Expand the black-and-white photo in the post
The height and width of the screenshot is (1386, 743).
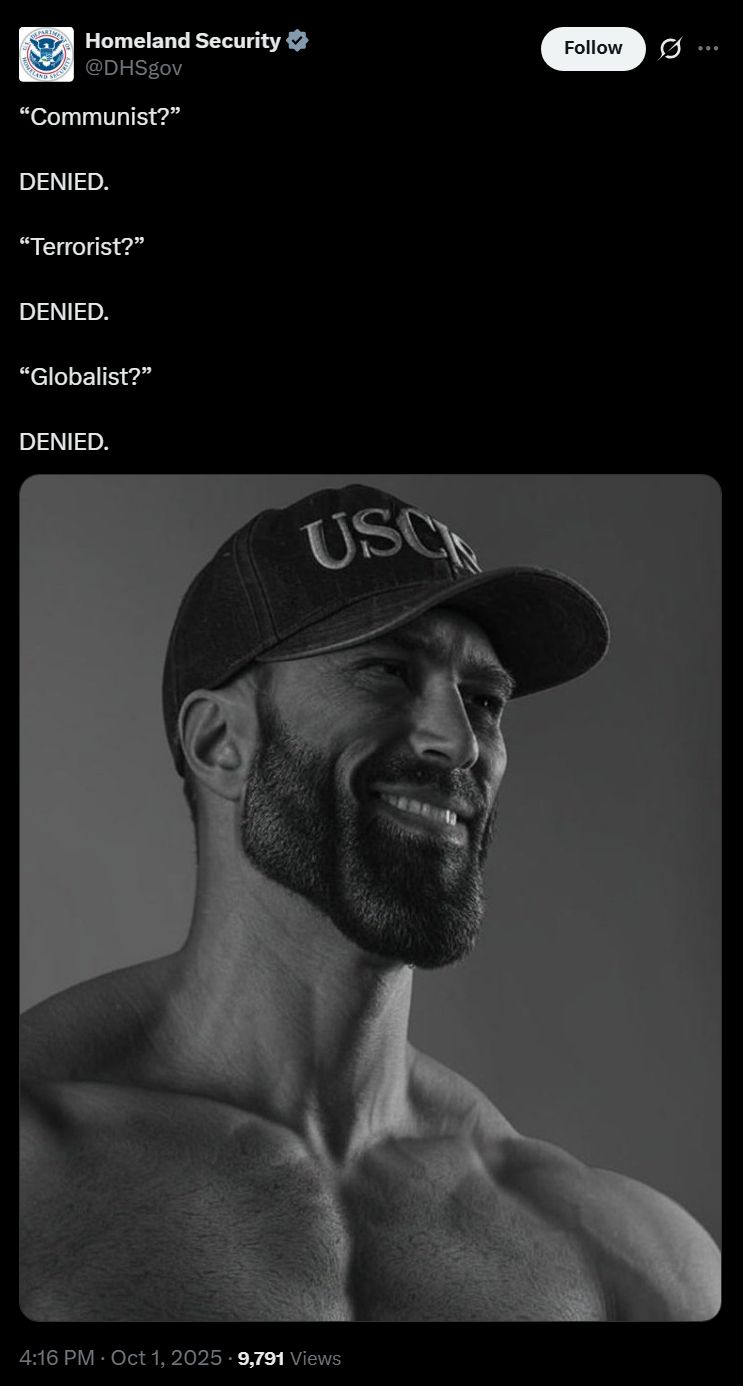[370, 897]
